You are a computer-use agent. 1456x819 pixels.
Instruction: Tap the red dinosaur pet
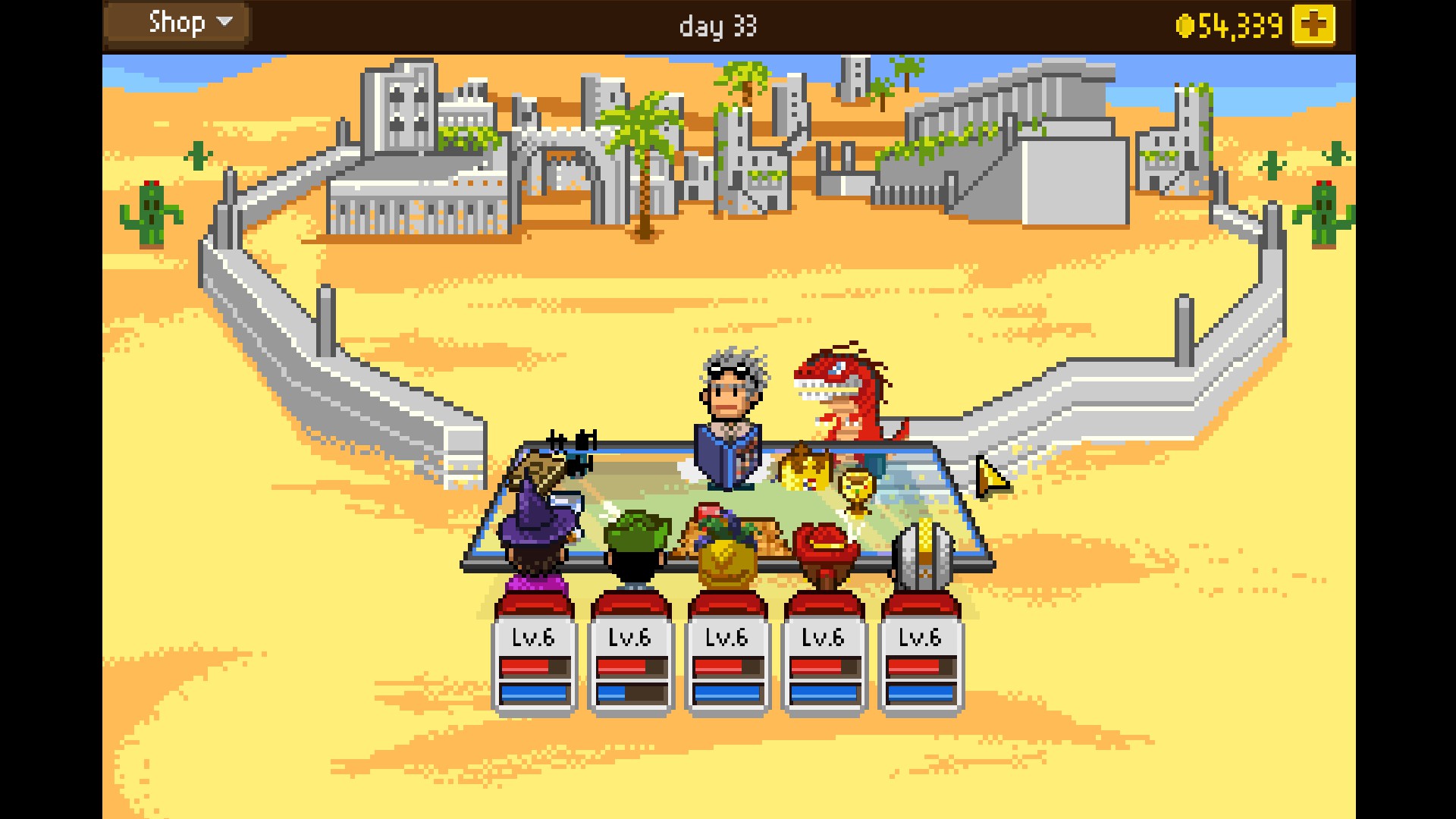tap(843, 394)
